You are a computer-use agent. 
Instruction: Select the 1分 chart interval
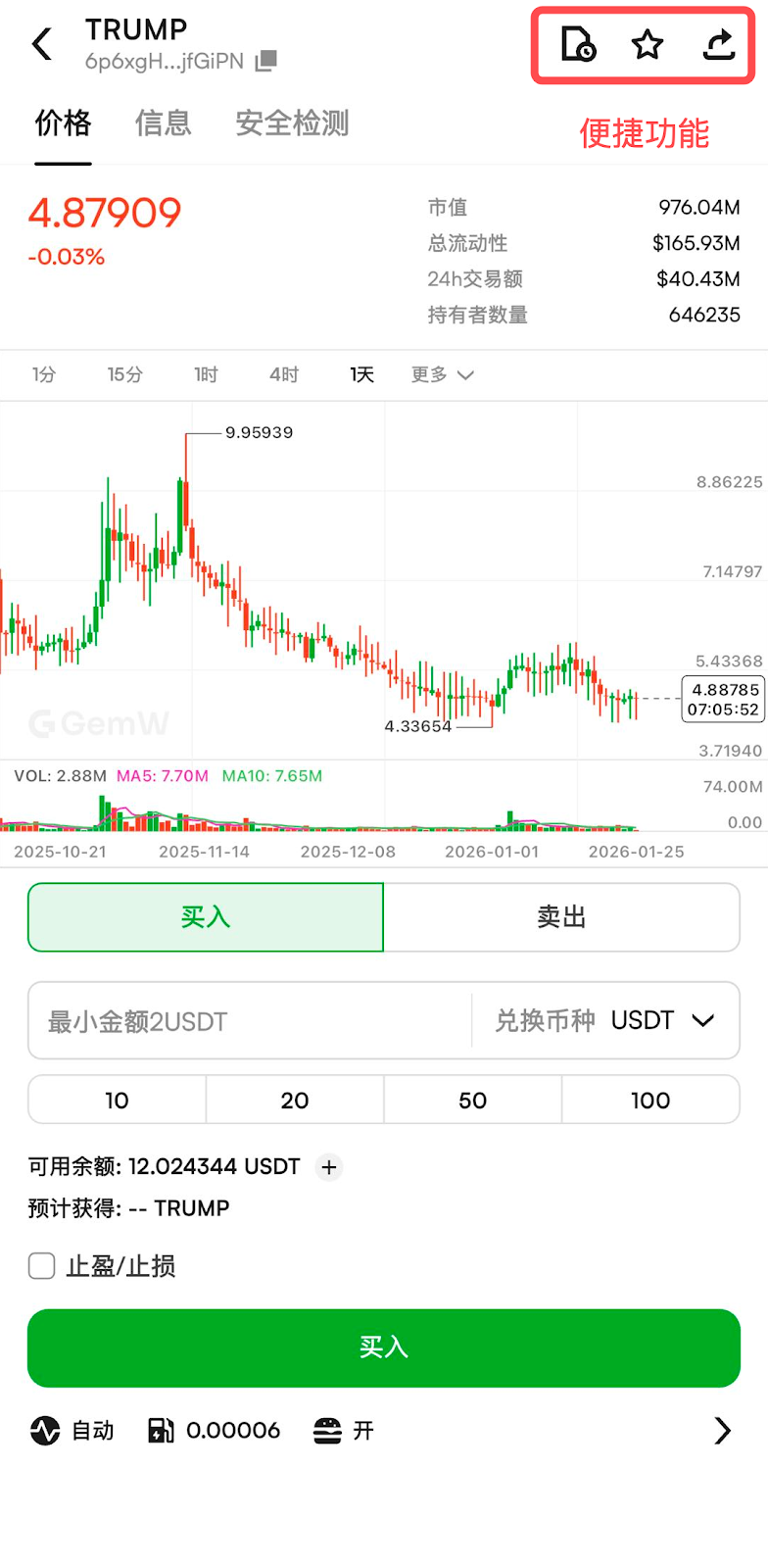coord(44,375)
